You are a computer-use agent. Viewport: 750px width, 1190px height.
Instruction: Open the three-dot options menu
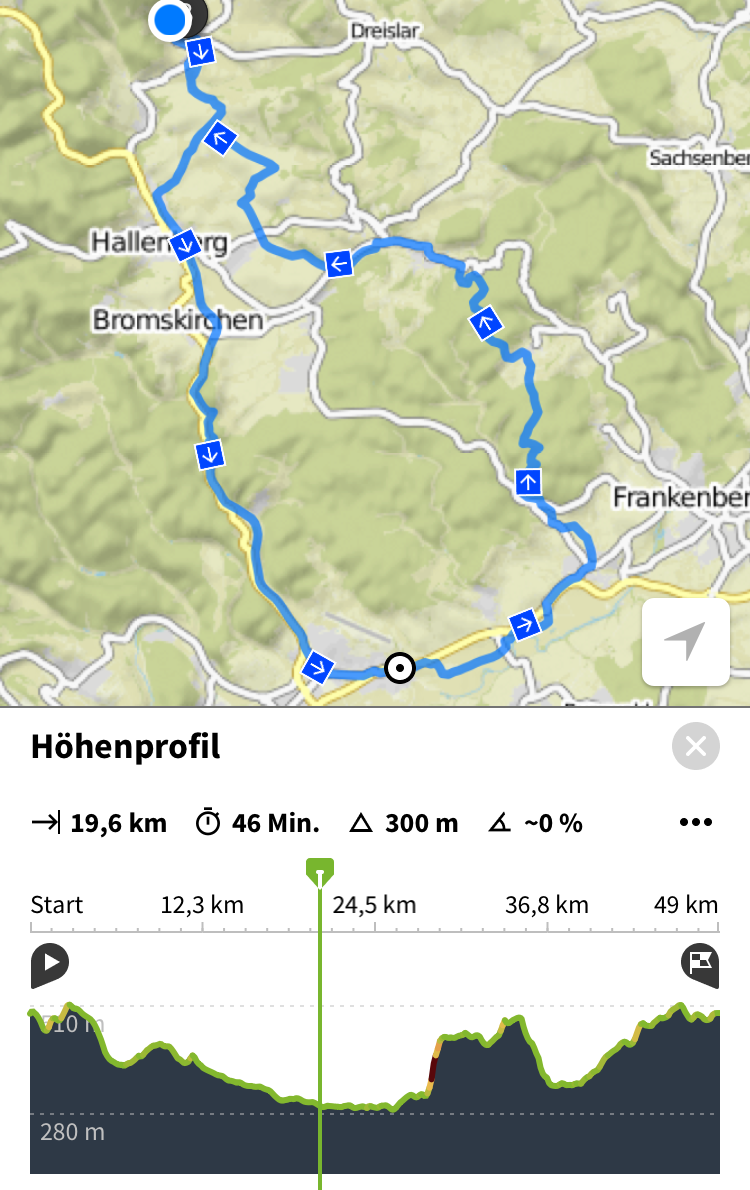click(x=695, y=823)
